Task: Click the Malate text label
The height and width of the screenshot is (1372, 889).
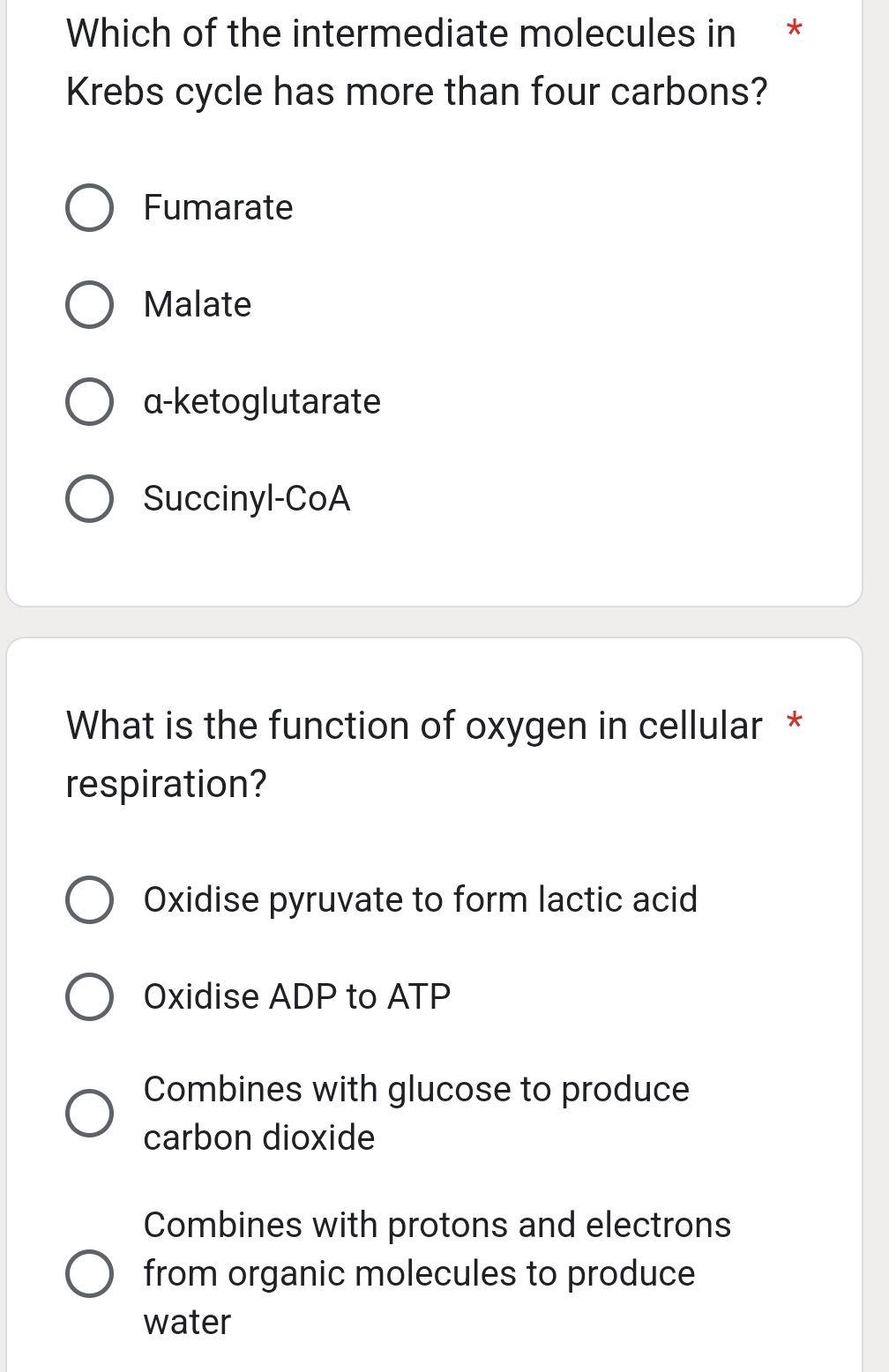Action: tap(197, 306)
